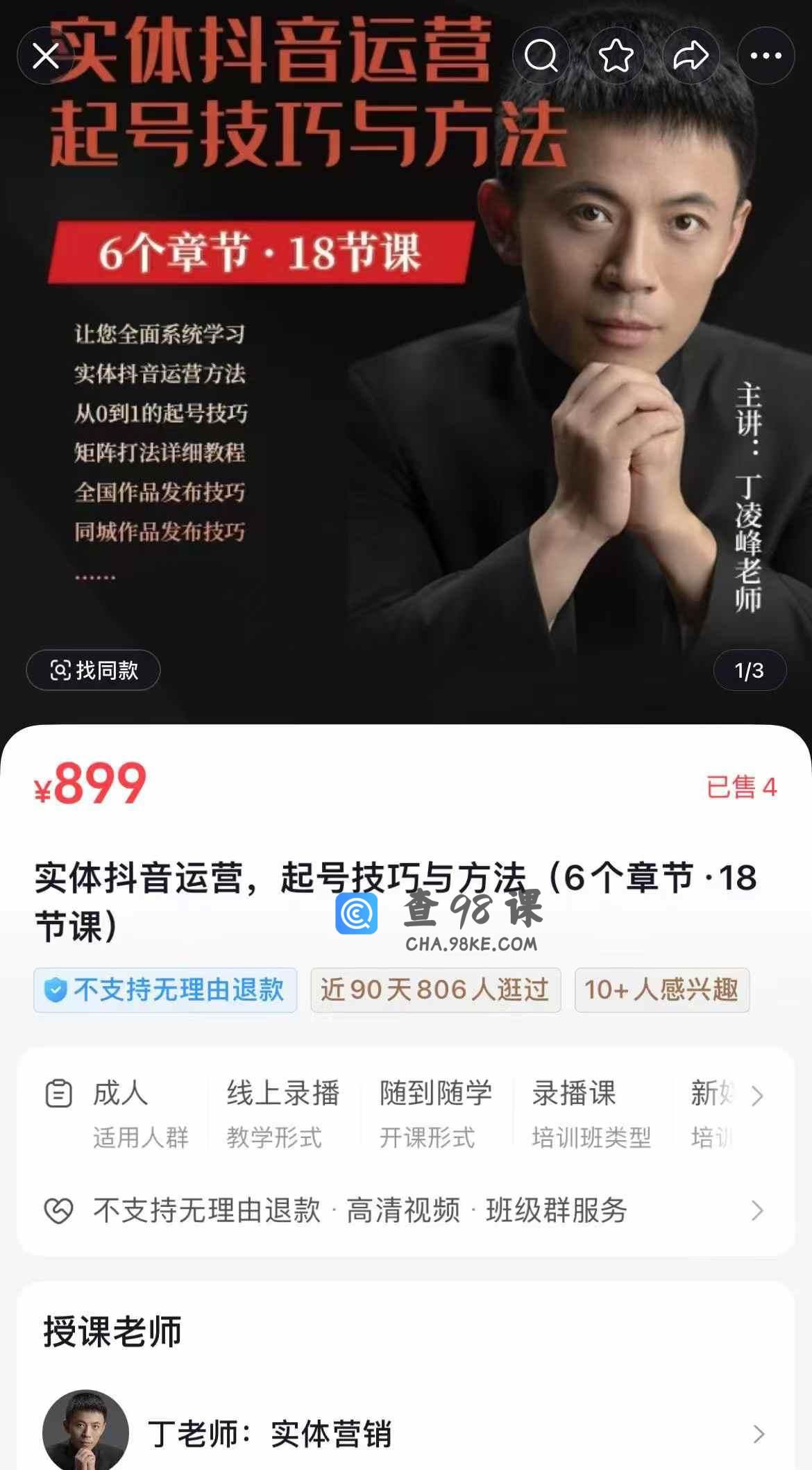Viewport: 812px width, 1470px height.
Task: Open the three-dot overflow menu
Action: point(766,56)
